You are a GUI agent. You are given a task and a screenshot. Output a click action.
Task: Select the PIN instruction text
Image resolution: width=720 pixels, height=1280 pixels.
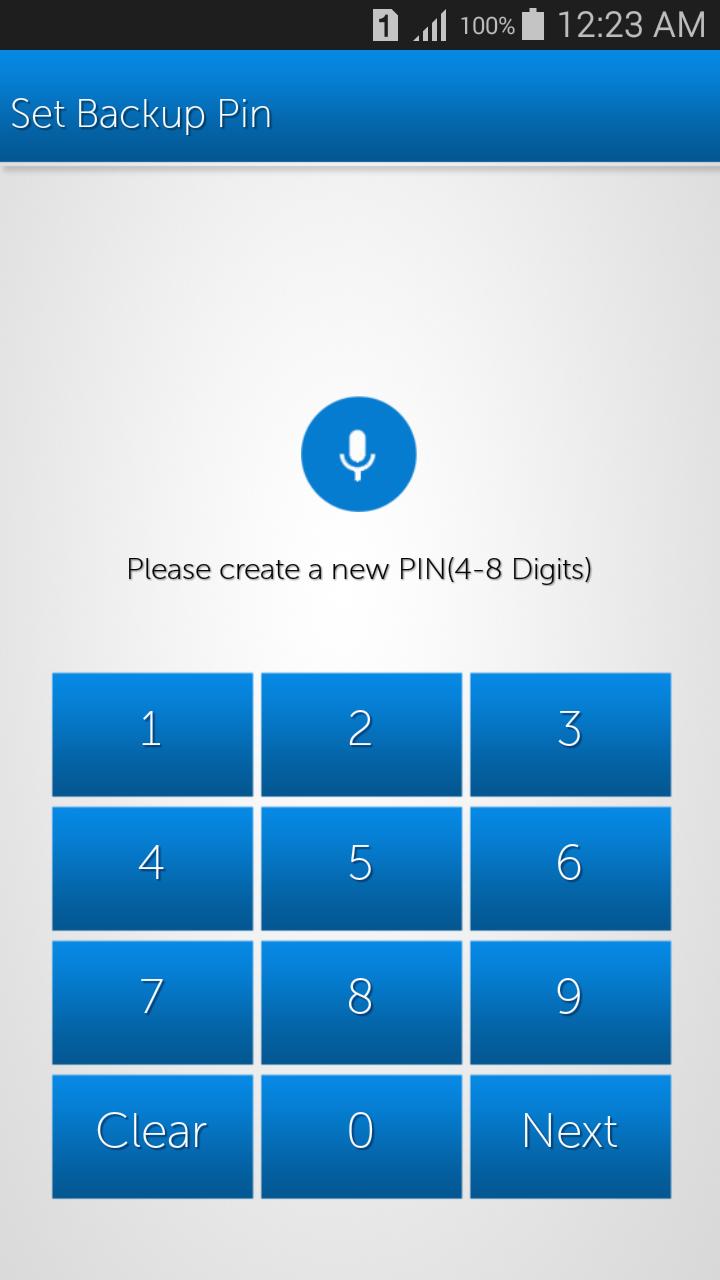pos(360,569)
